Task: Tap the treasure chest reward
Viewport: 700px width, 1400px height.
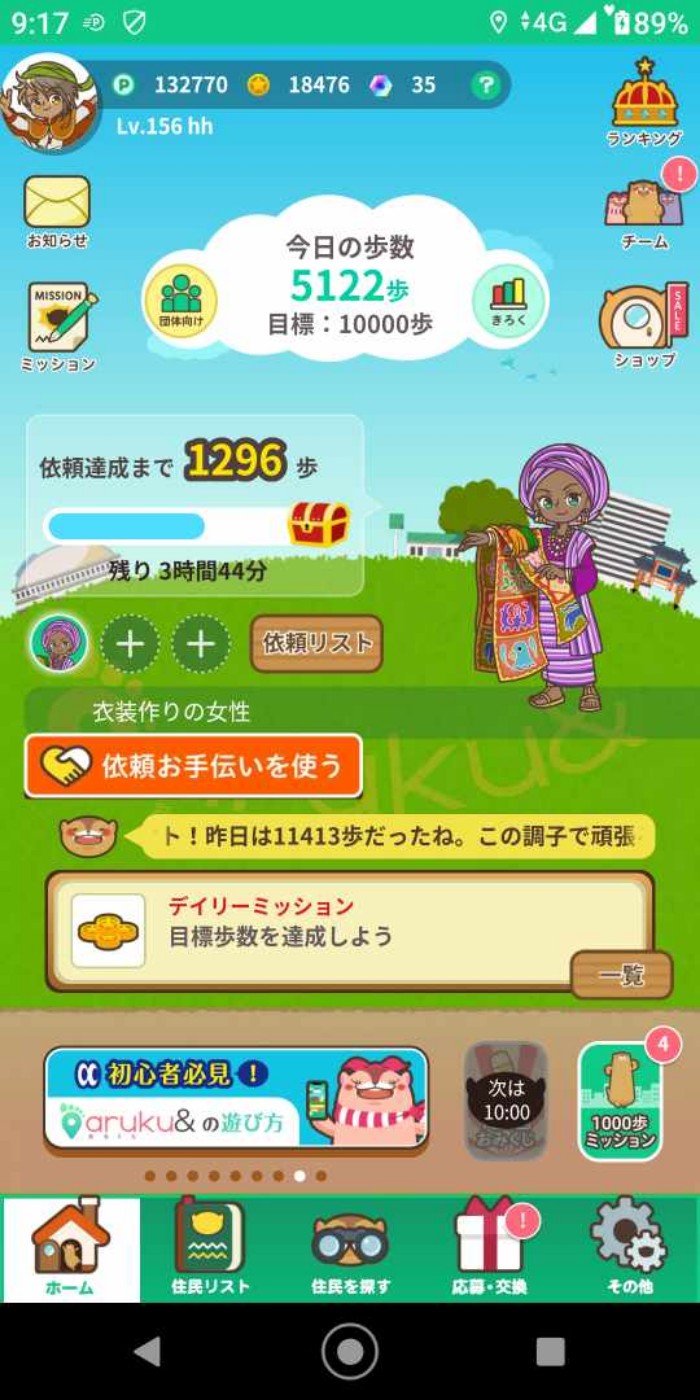Action: (319, 523)
